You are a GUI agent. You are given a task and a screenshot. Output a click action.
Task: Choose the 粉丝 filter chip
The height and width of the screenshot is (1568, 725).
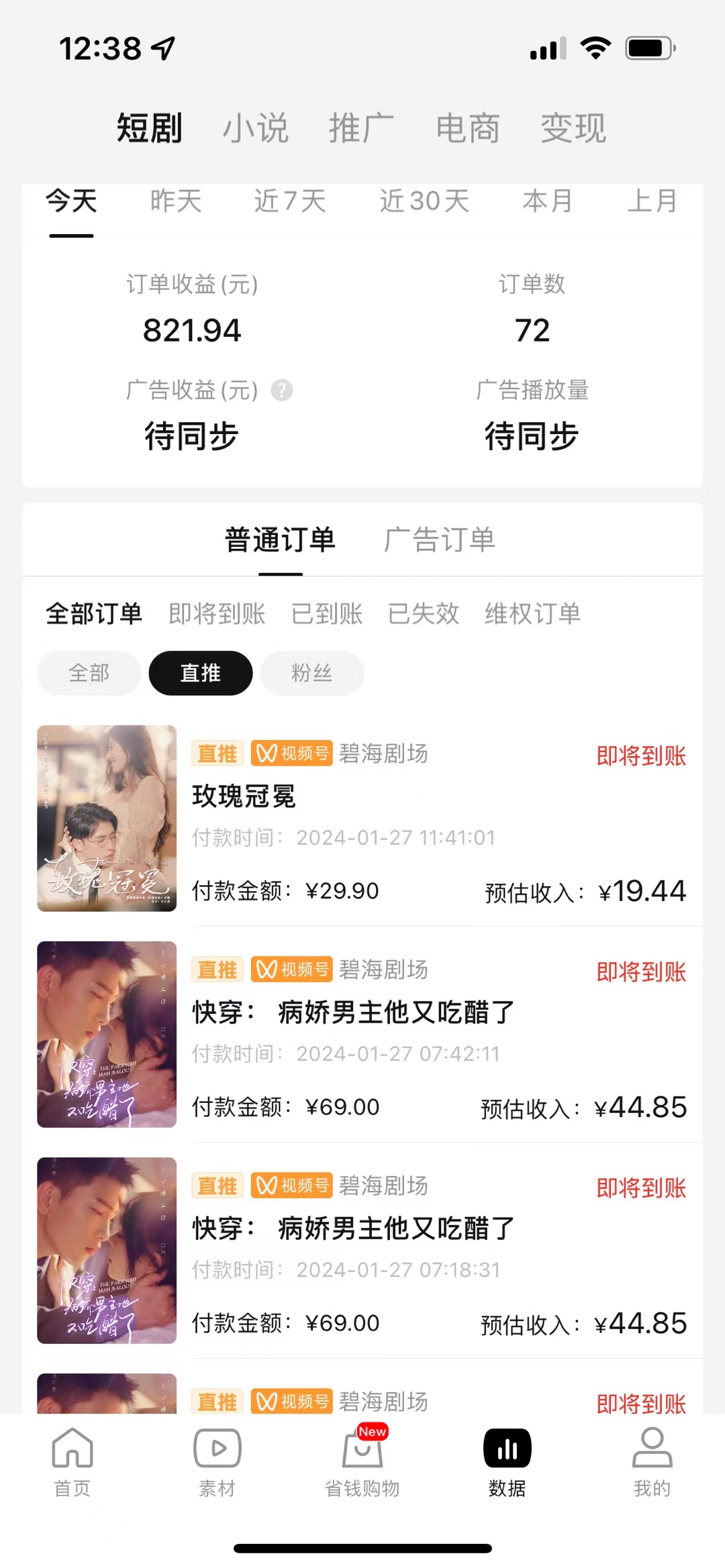tap(312, 673)
